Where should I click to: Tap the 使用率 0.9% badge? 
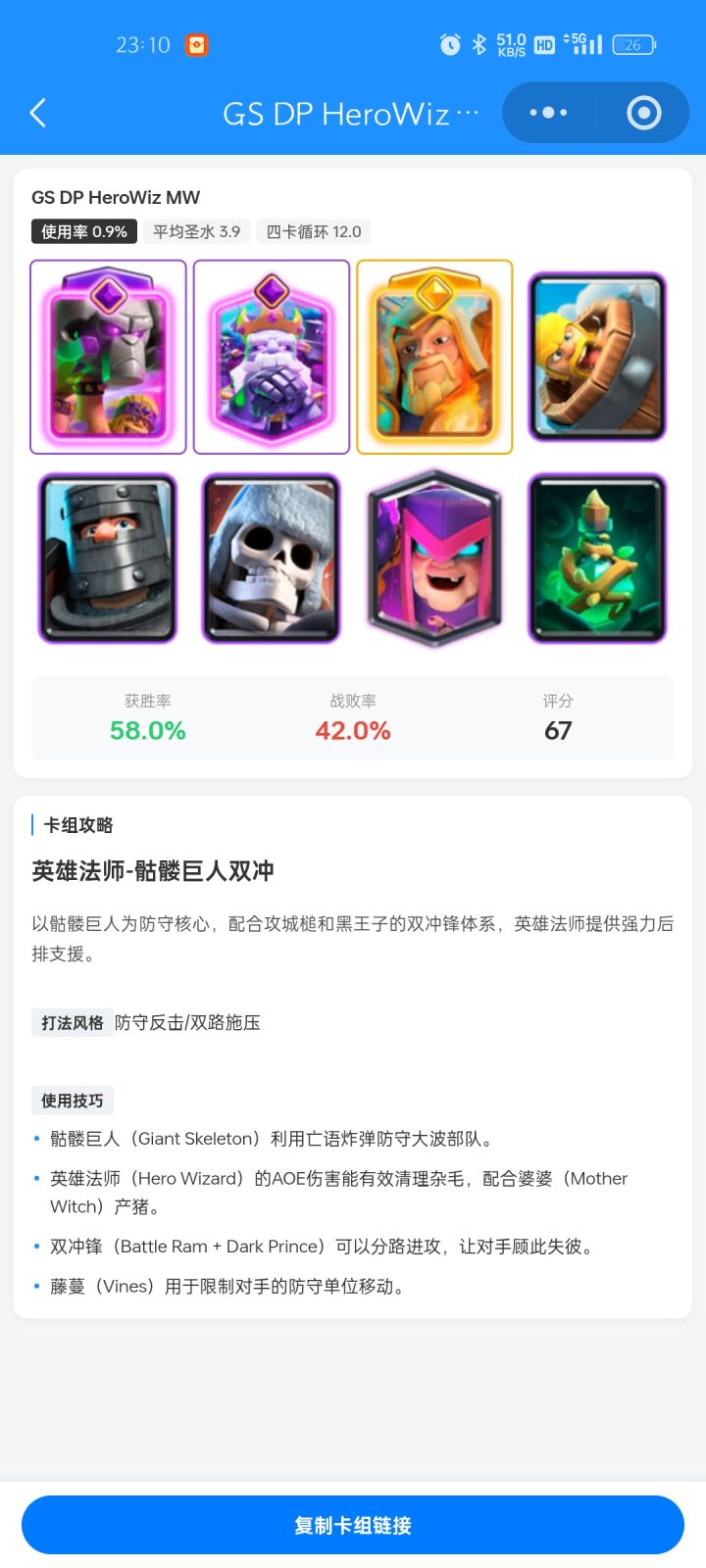coord(82,231)
